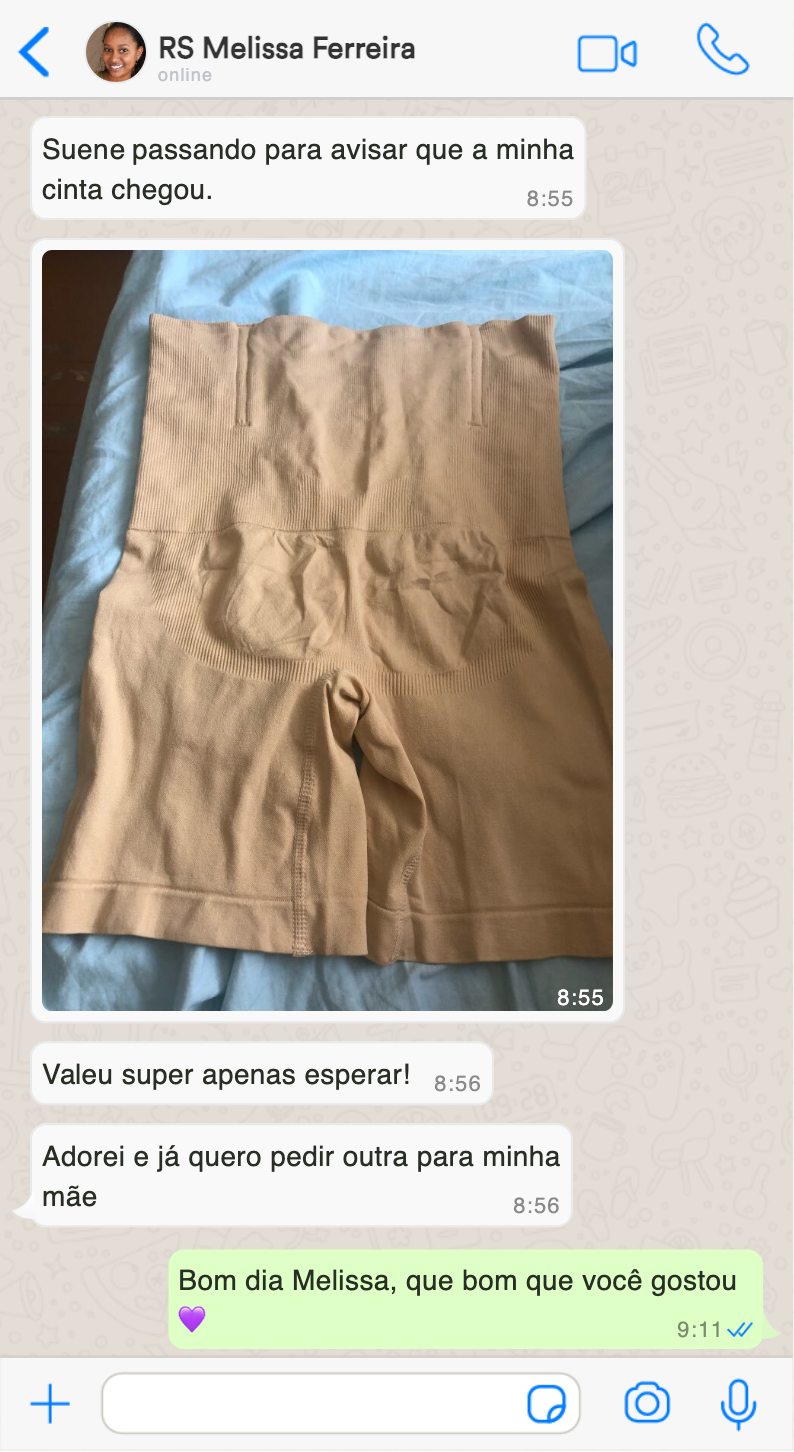Open the sticker picker
794x1452 pixels.
(546, 1405)
